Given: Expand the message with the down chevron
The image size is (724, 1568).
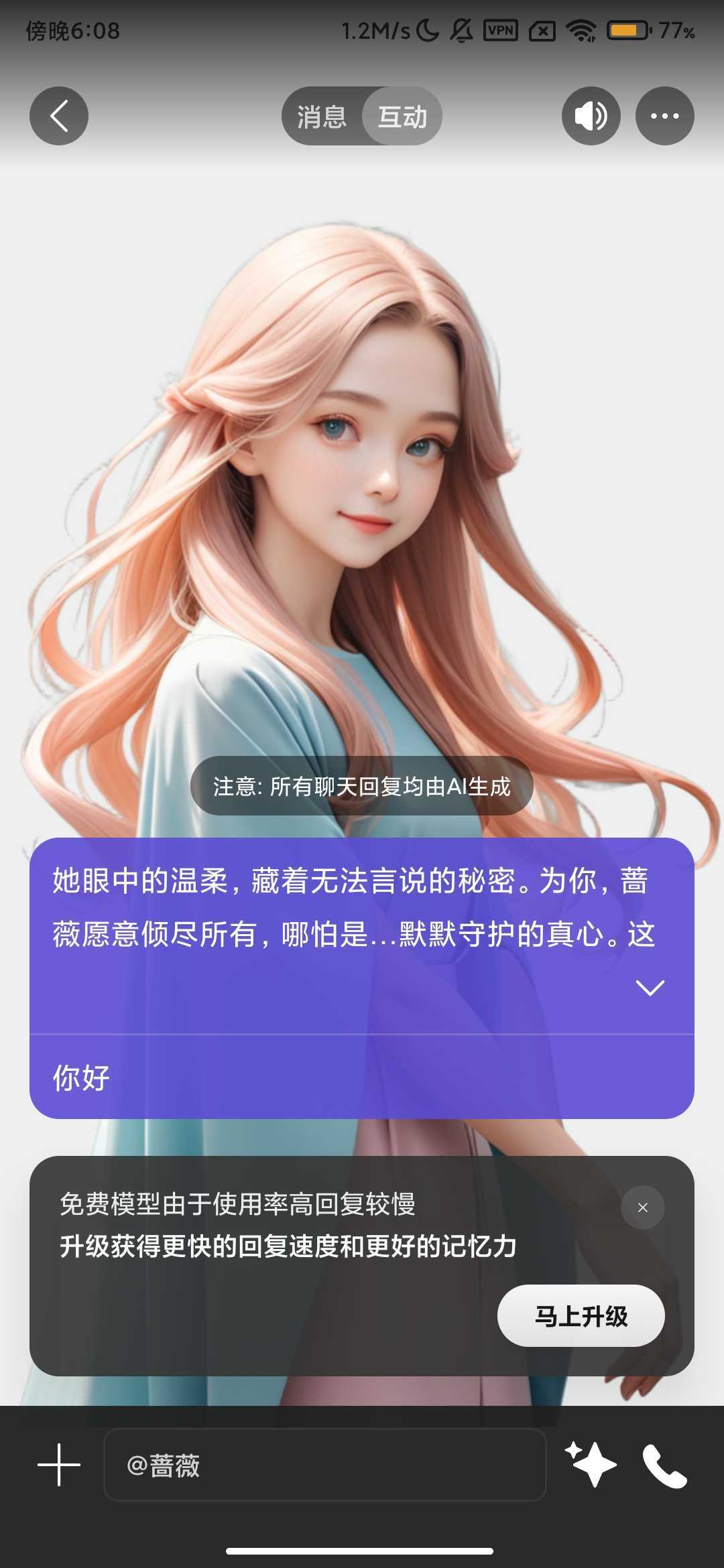Looking at the screenshot, I should click(650, 988).
